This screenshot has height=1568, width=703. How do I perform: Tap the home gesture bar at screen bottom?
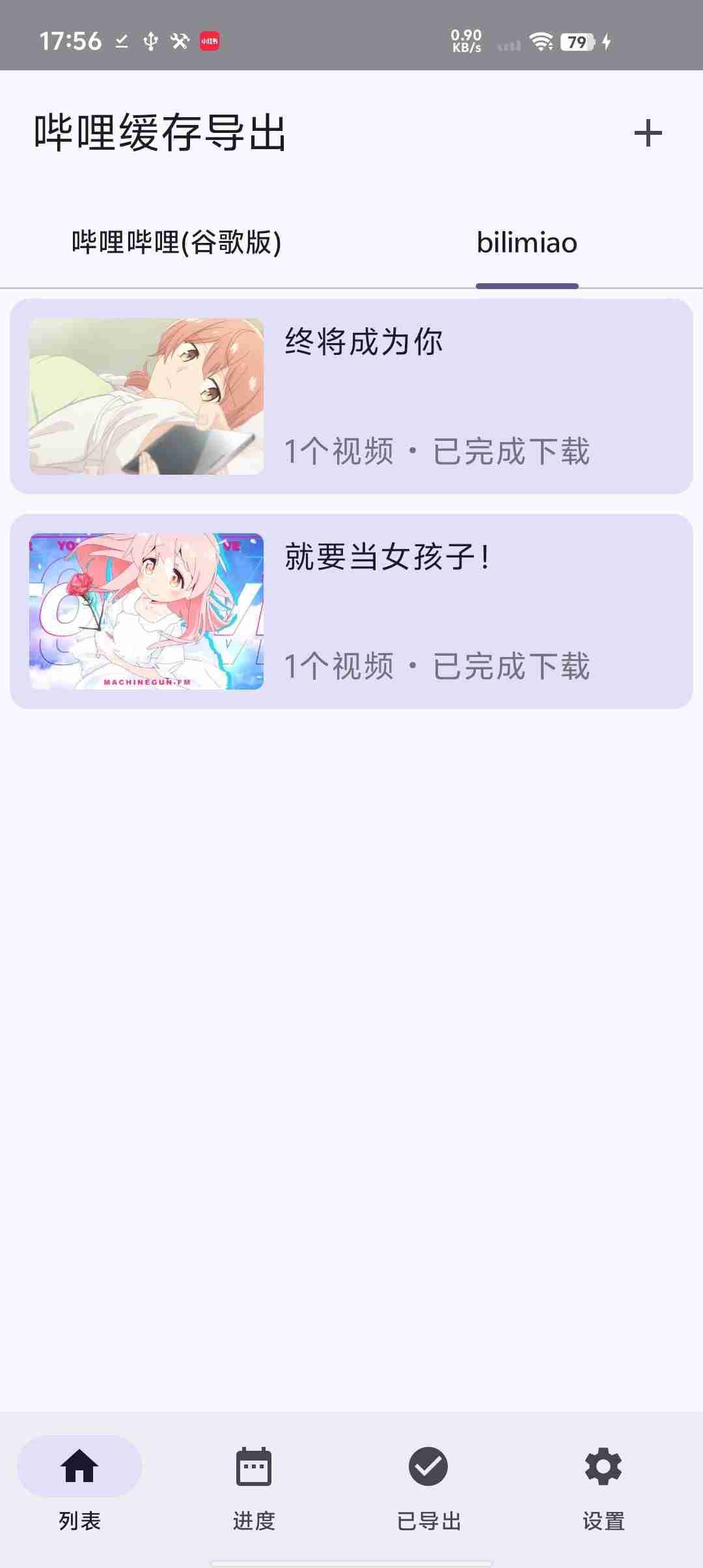point(351,1560)
